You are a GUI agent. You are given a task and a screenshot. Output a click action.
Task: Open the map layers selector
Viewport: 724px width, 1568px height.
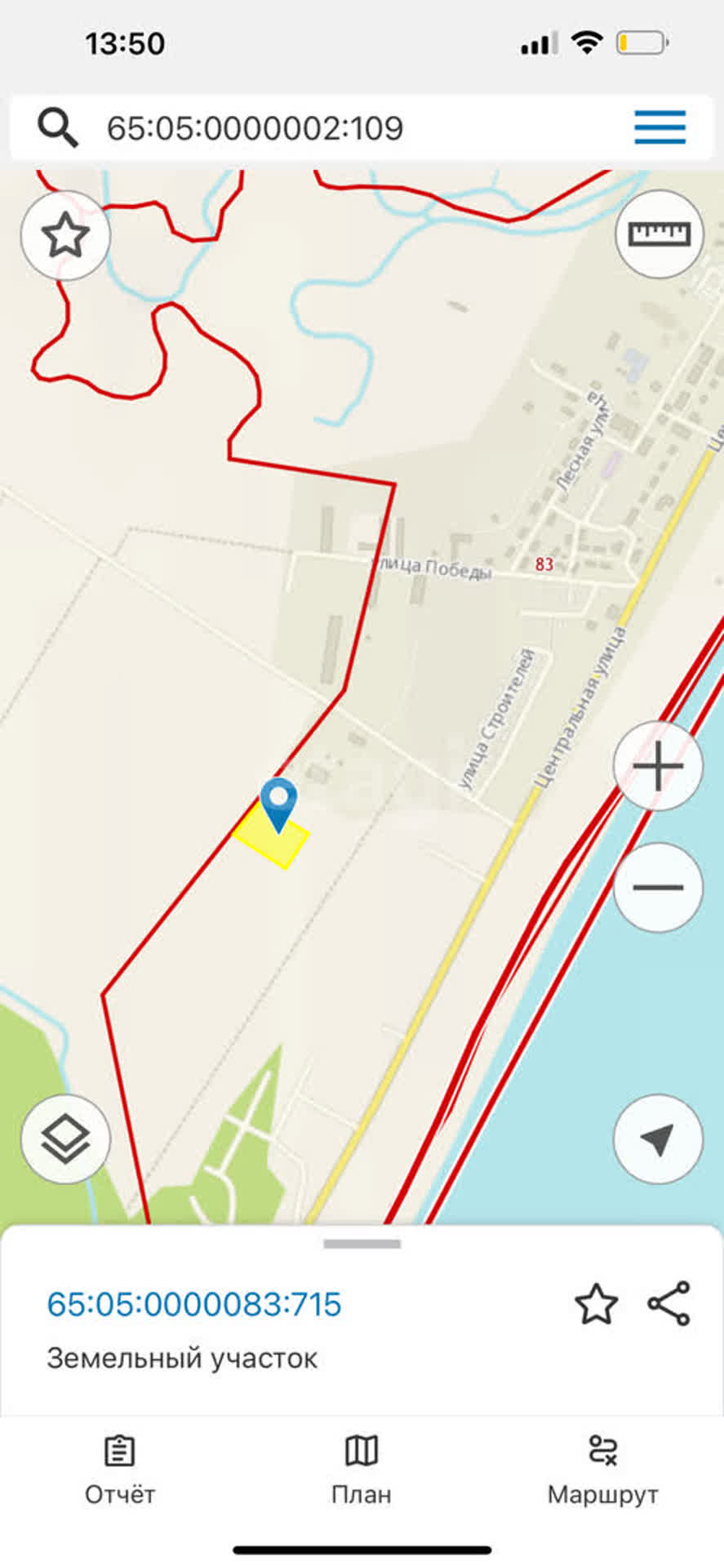point(65,1139)
